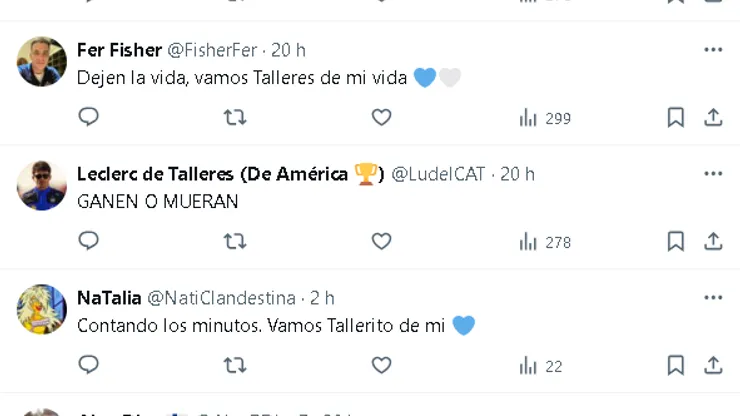Share Fer Fisher's tweet
This screenshot has width=740, height=416.
tap(713, 117)
